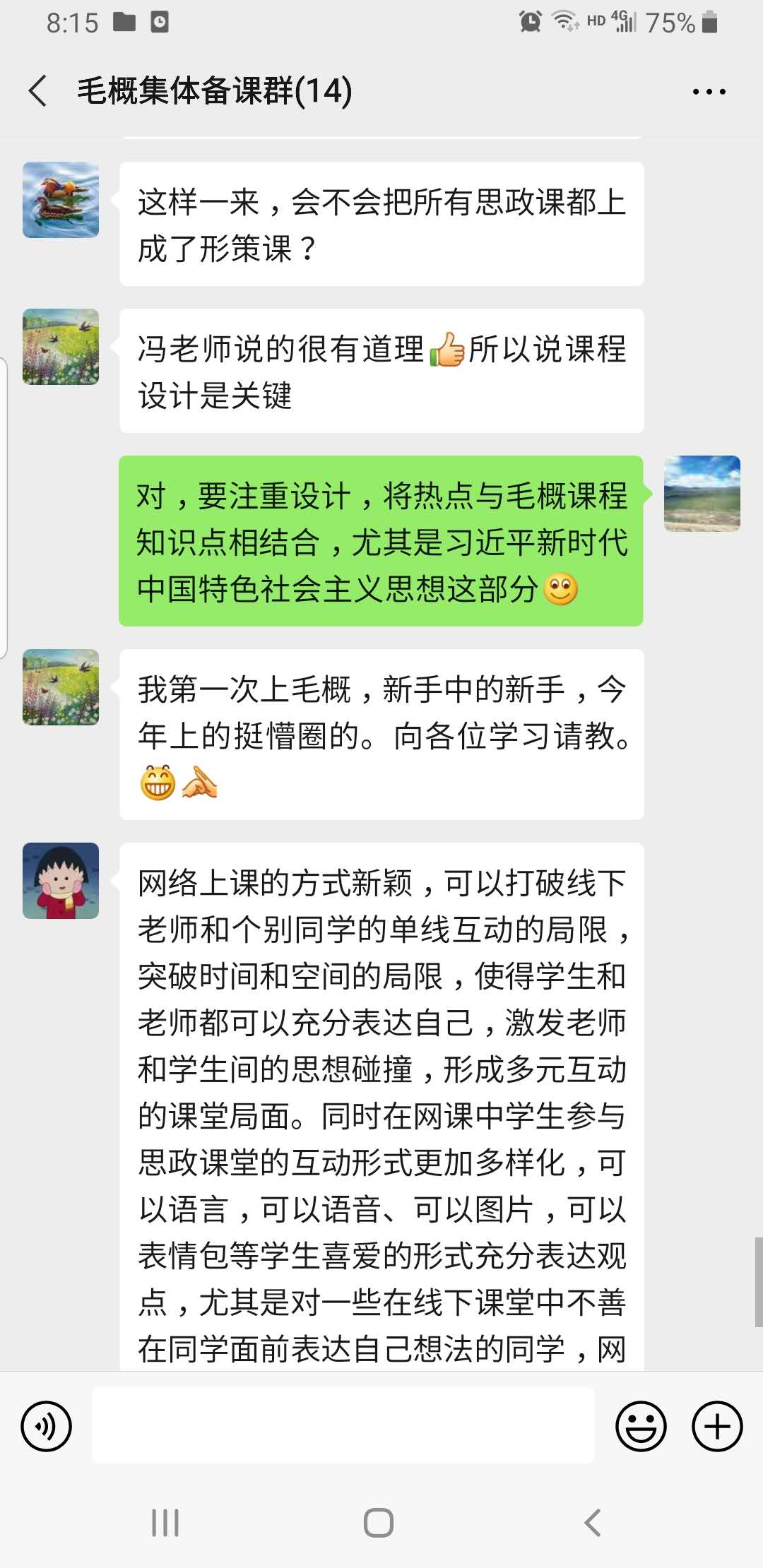The width and height of the screenshot is (763, 1568).
Task: Open the Maruko cartoon avatar profile
Action: [x=61, y=880]
